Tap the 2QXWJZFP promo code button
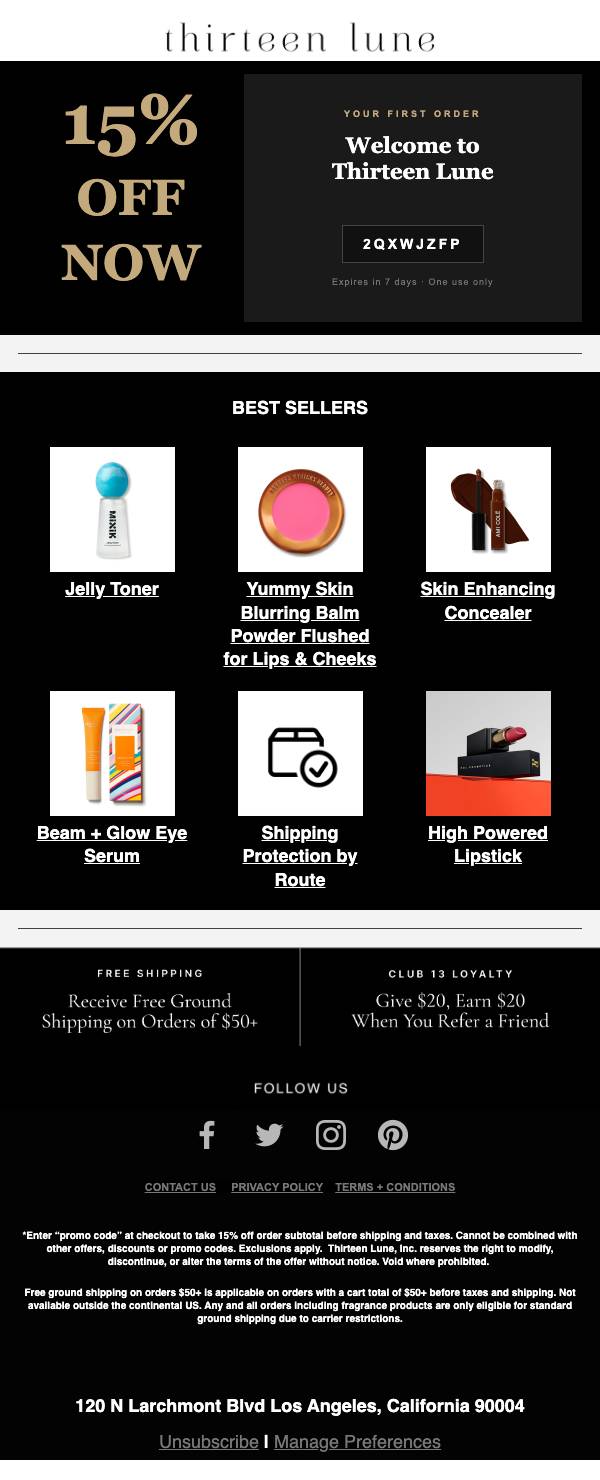 pos(413,244)
